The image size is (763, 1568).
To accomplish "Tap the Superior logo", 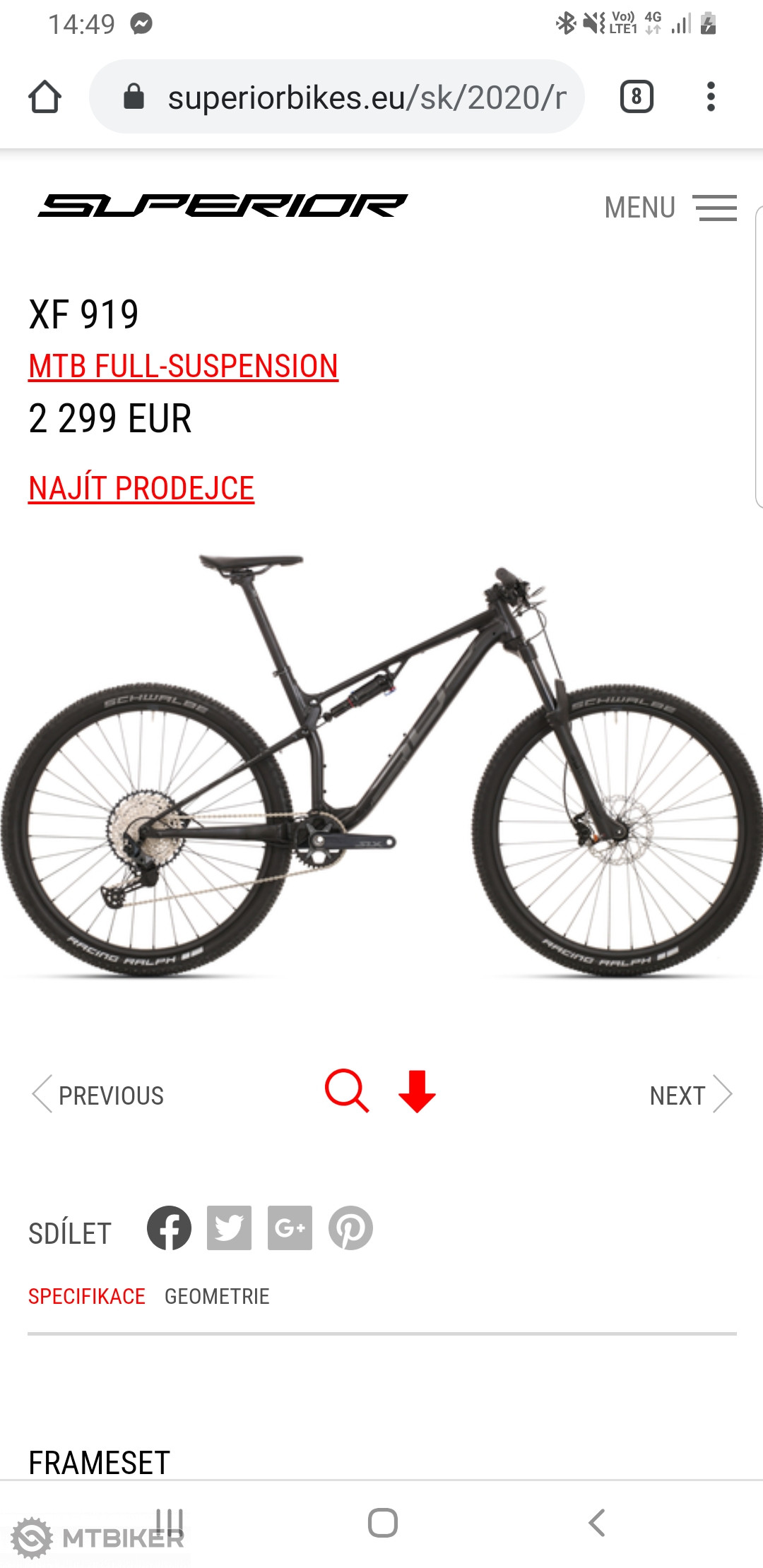I will pyautogui.click(x=223, y=206).
